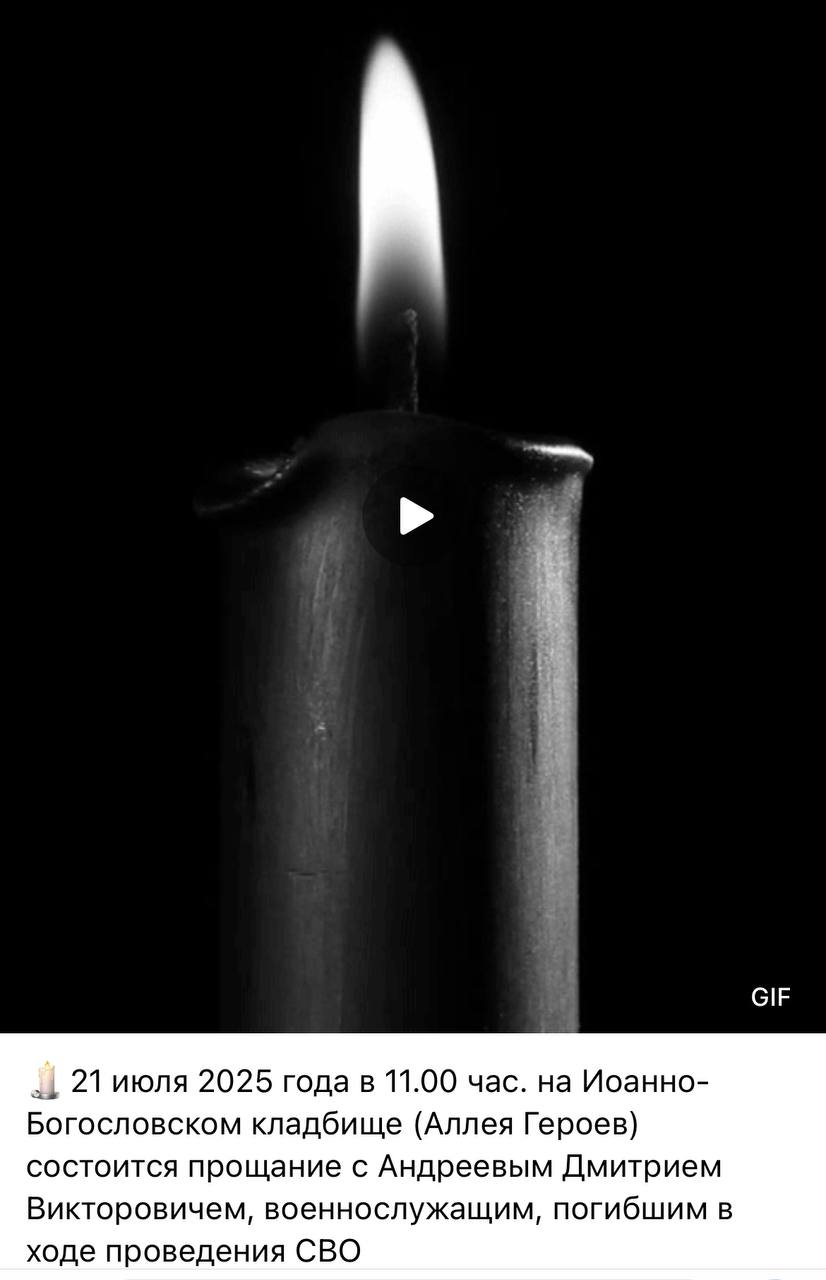This screenshot has width=826, height=1280.
Task: Play the candle GIF
Action: pos(413,516)
